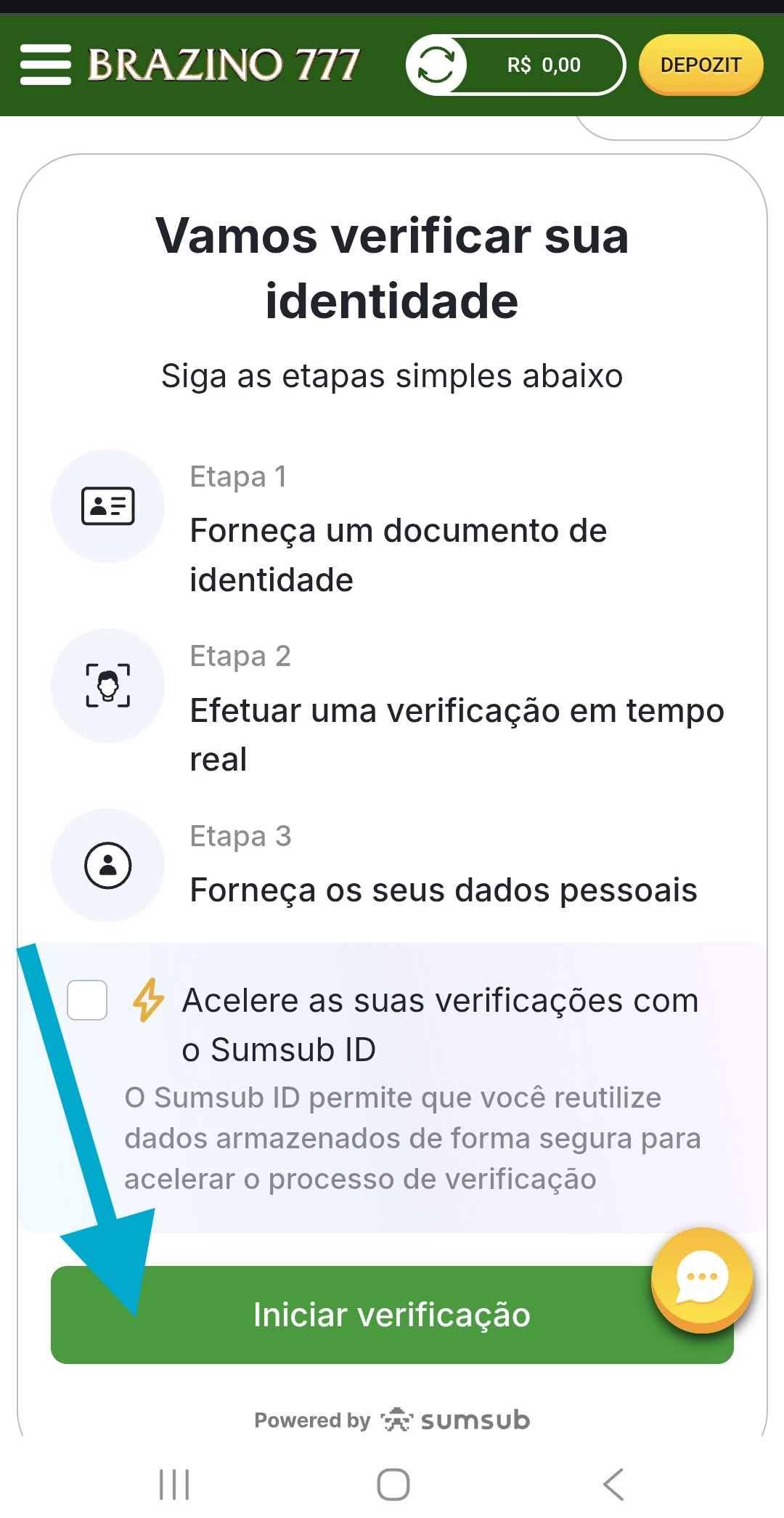Viewport: 784px width, 1518px height.
Task: Select the Etapa 2 description text
Action: coord(456,734)
